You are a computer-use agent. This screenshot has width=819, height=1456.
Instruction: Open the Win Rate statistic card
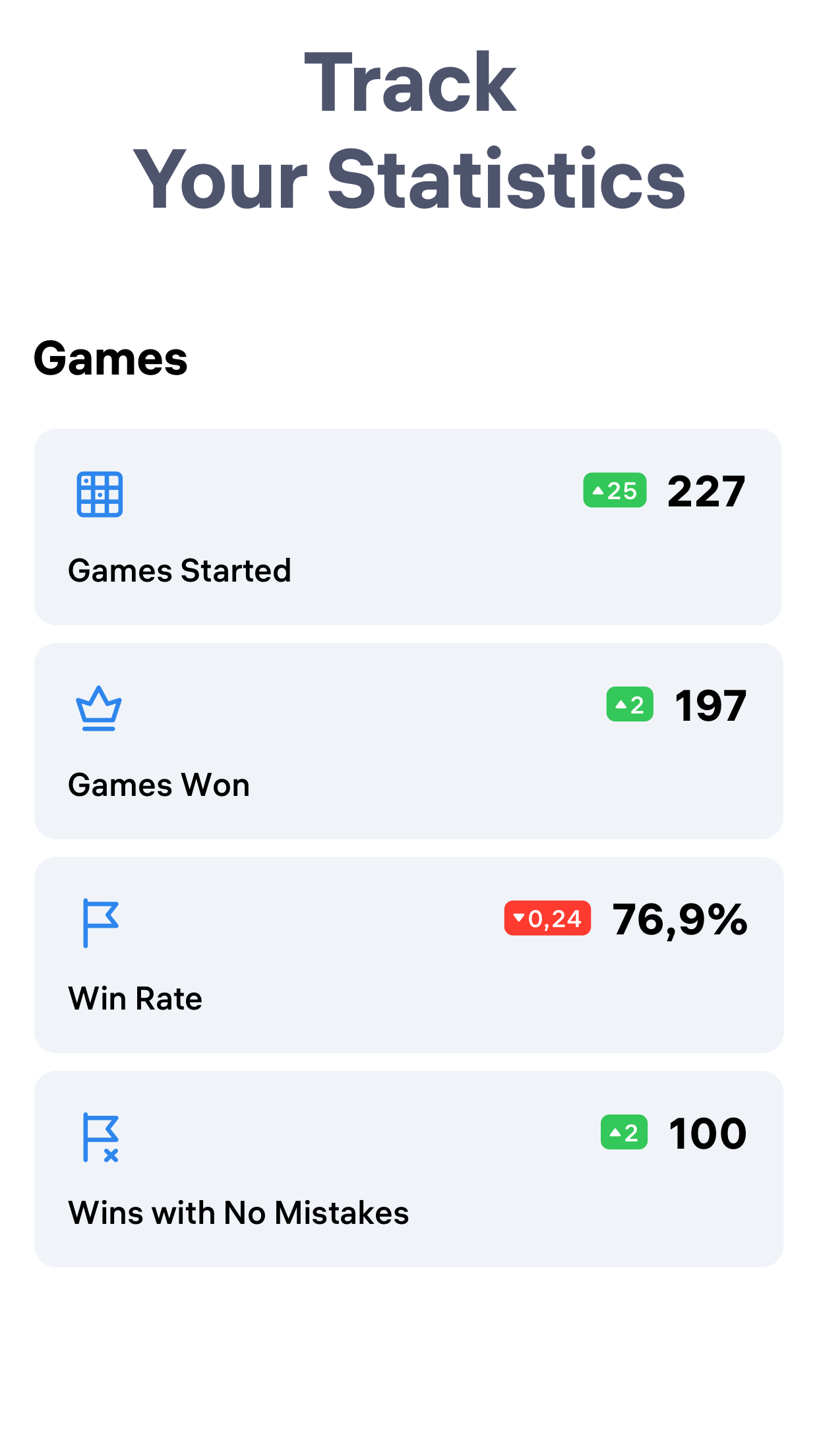pyautogui.click(x=409, y=956)
